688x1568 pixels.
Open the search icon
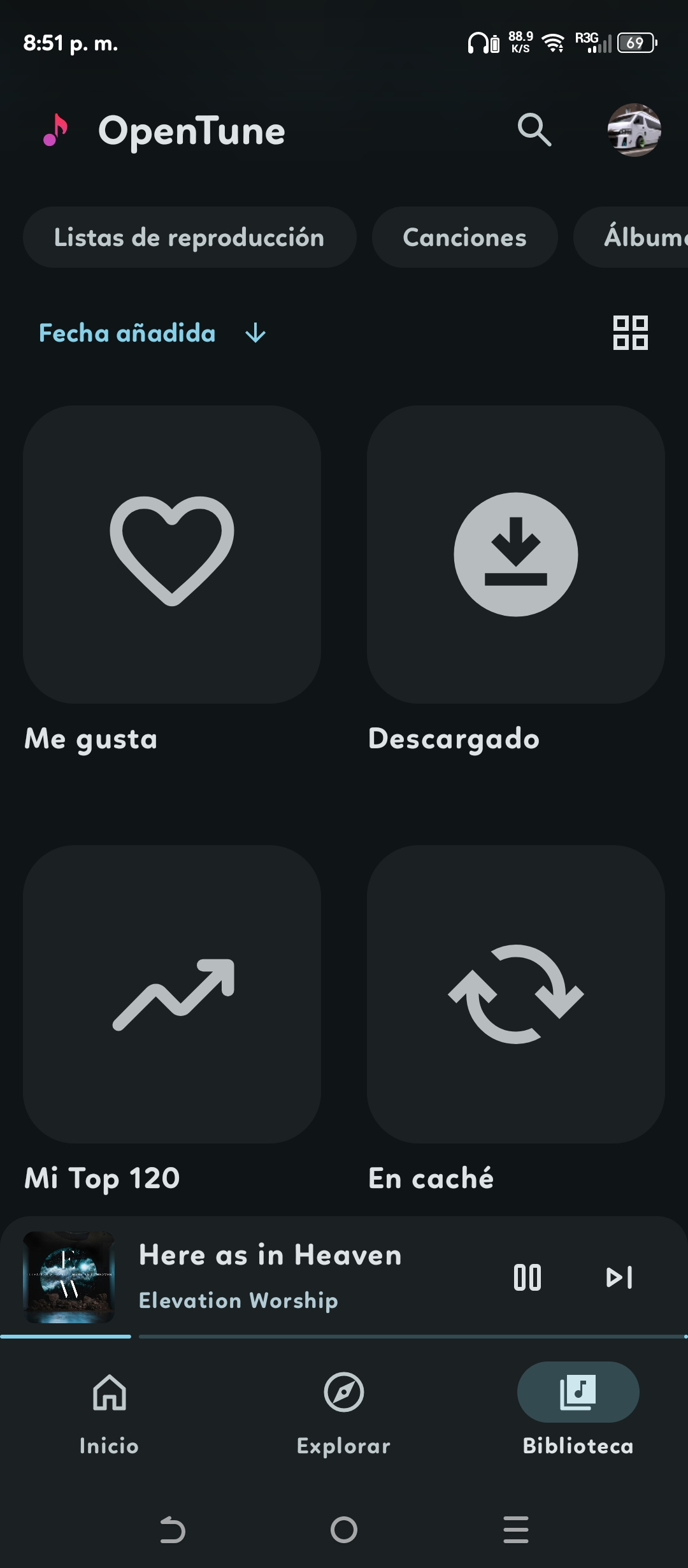[534, 130]
